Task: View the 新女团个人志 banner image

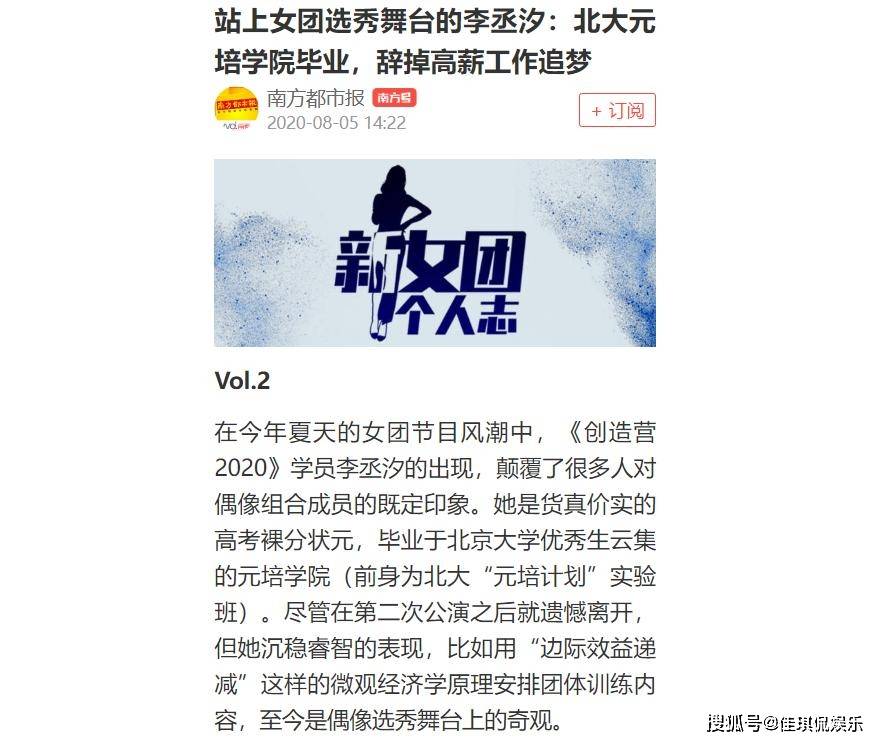Action: (x=435, y=253)
